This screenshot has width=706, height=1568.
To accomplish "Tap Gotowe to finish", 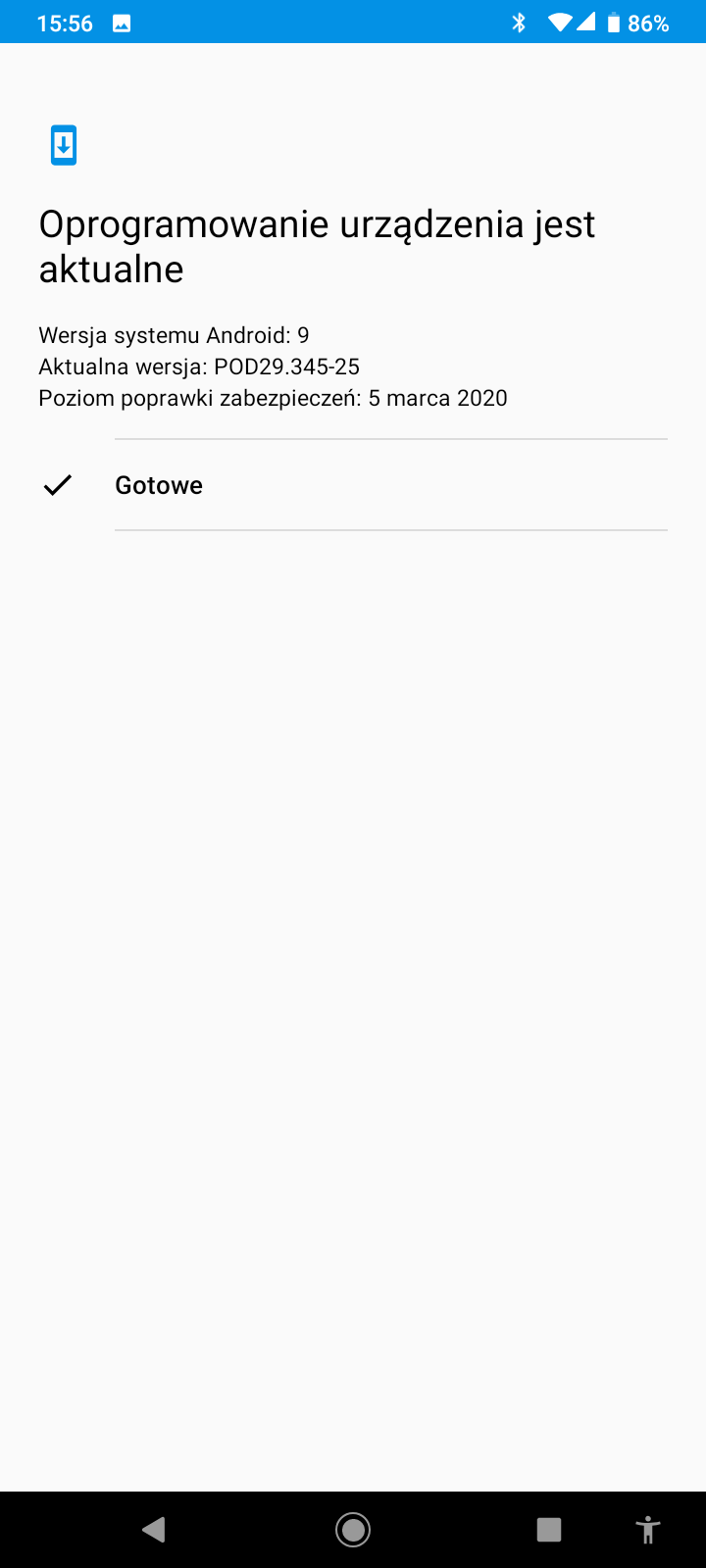I will [x=353, y=485].
